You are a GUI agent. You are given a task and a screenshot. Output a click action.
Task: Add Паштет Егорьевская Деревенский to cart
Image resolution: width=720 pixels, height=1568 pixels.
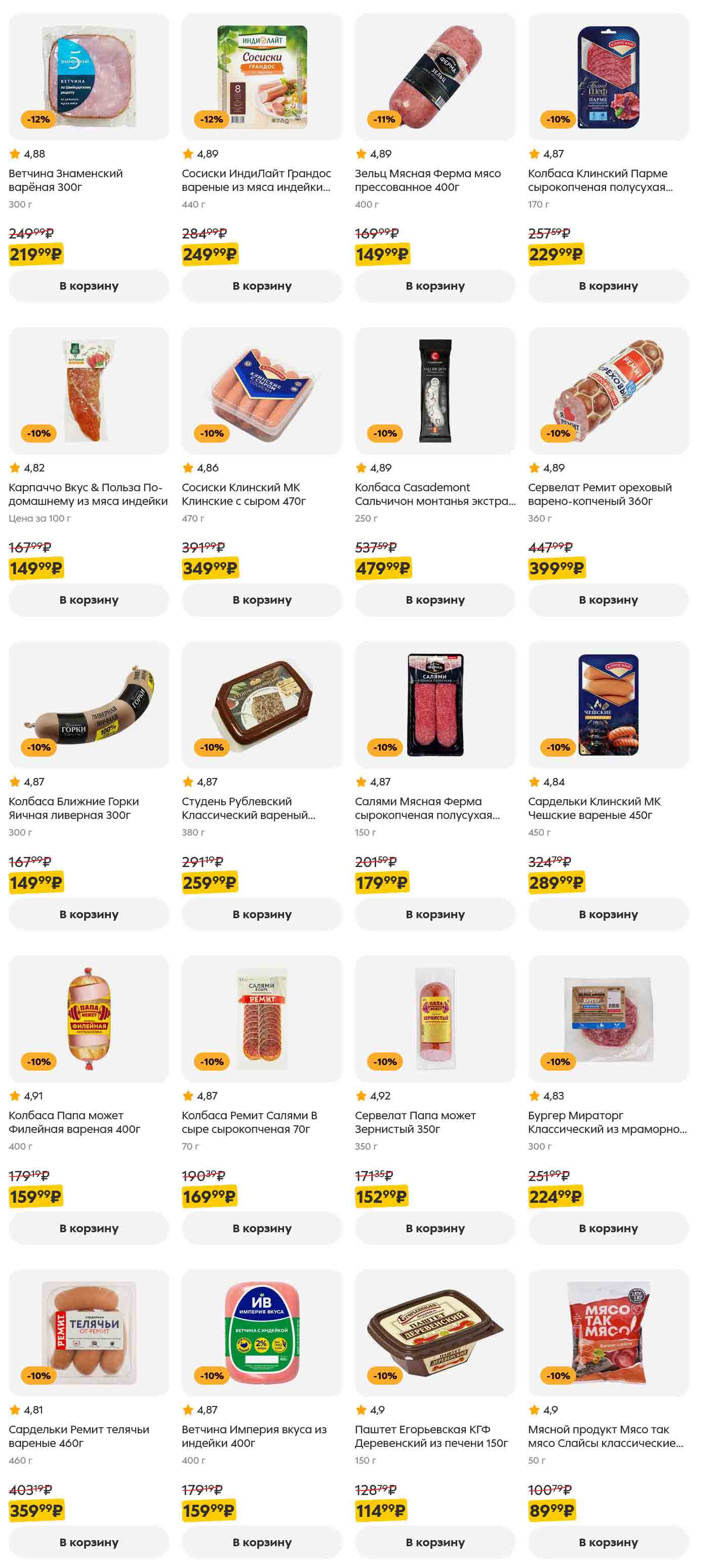coord(434,1542)
